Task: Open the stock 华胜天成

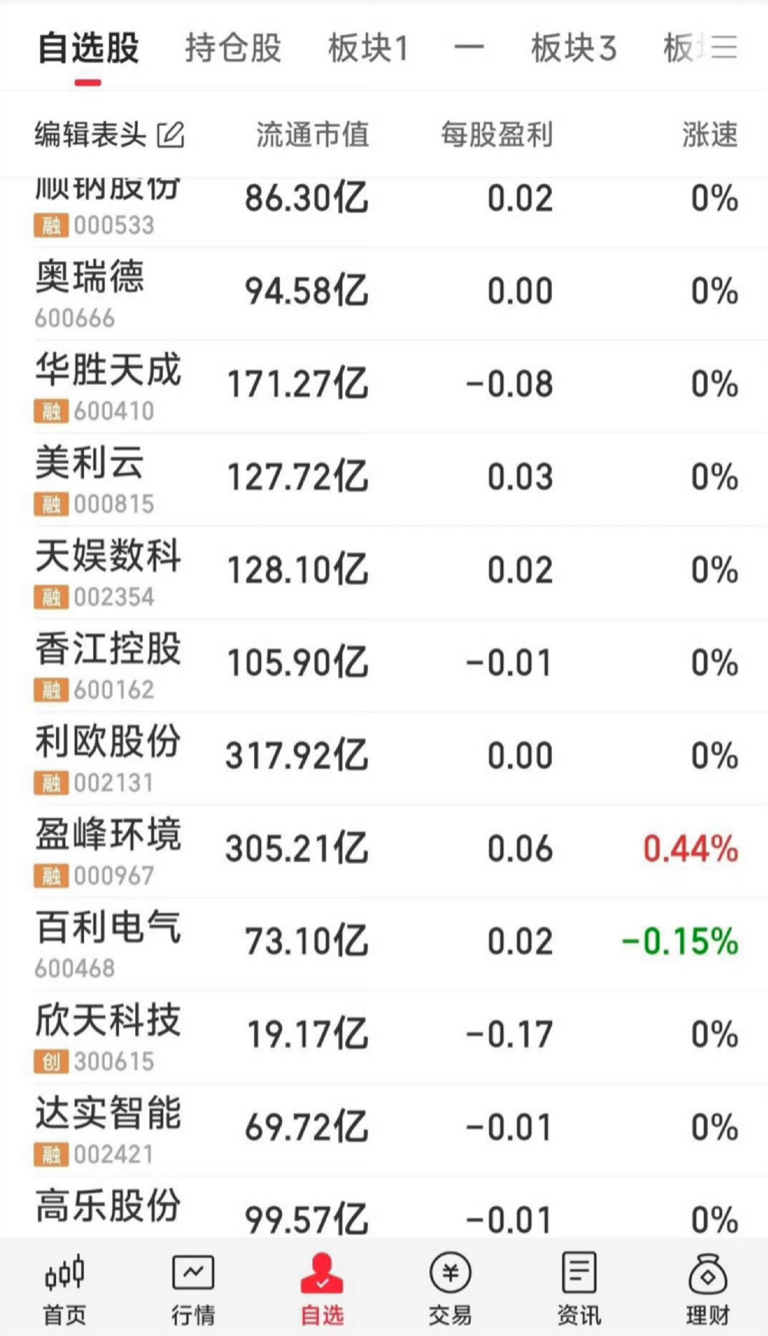Action: point(384,386)
